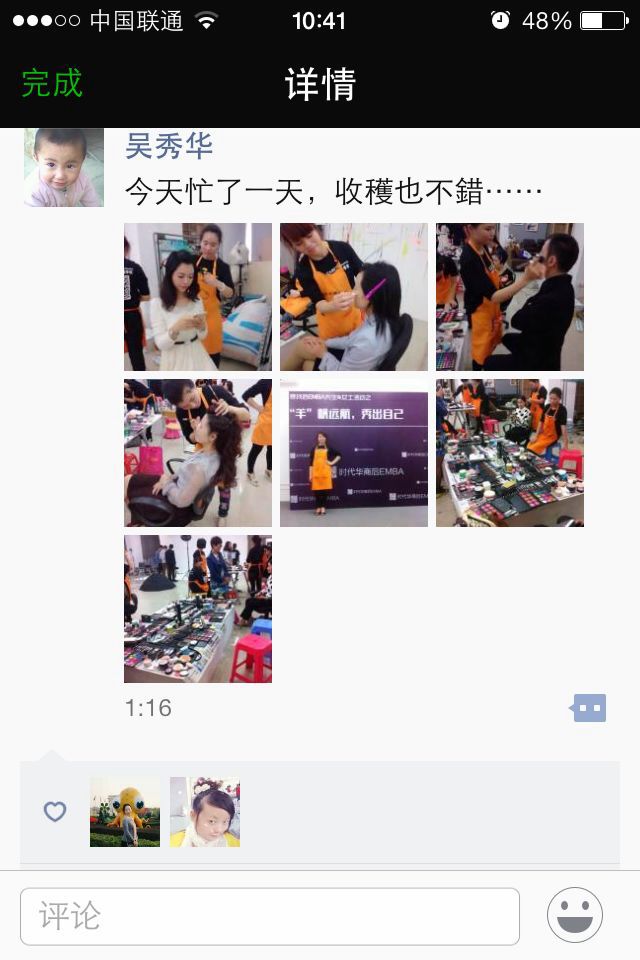Image resolution: width=640 pixels, height=960 pixels.
Task: Open the emoji smiley picker
Action: click(x=575, y=915)
